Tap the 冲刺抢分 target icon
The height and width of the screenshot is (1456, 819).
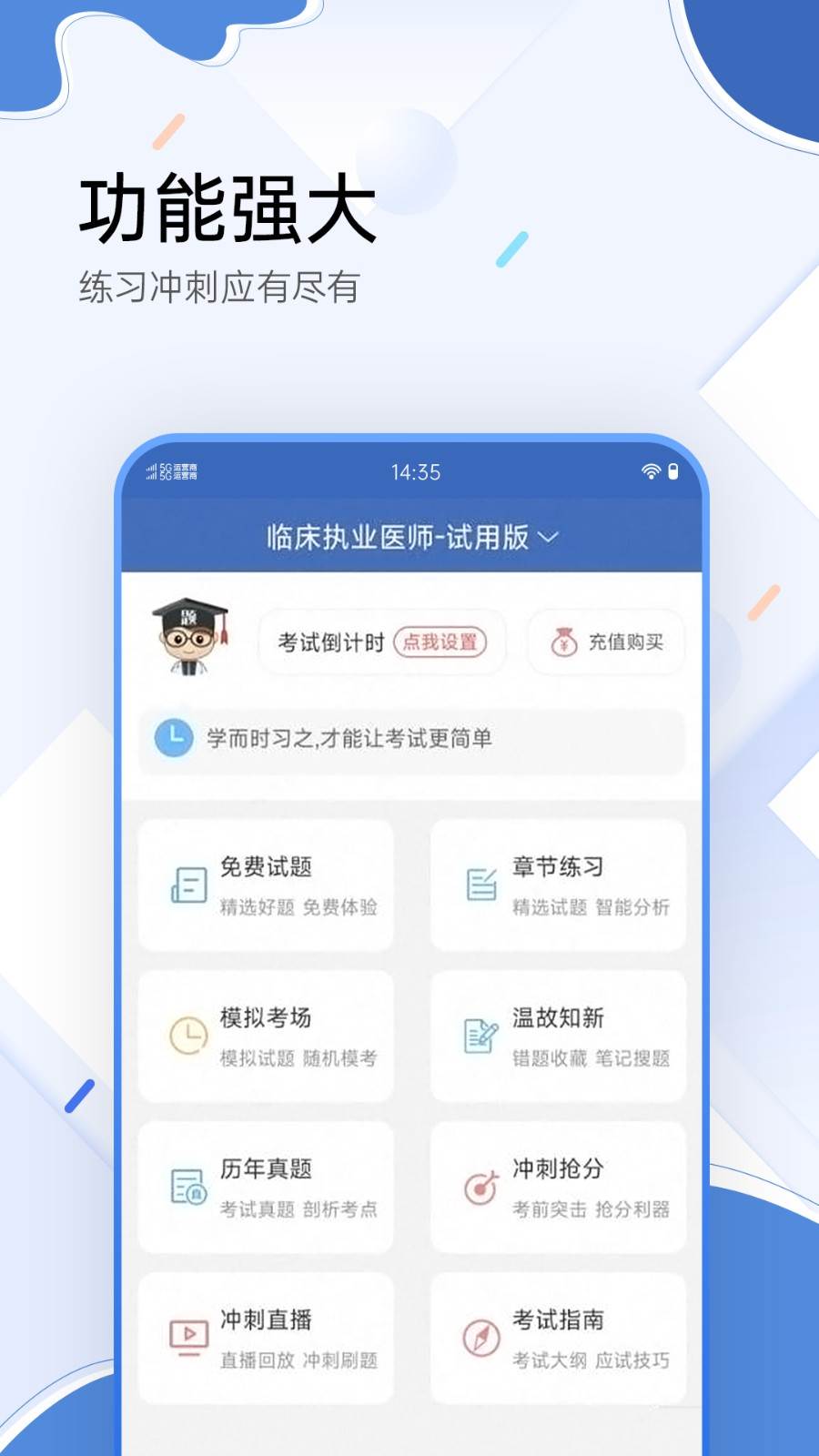480,1188
